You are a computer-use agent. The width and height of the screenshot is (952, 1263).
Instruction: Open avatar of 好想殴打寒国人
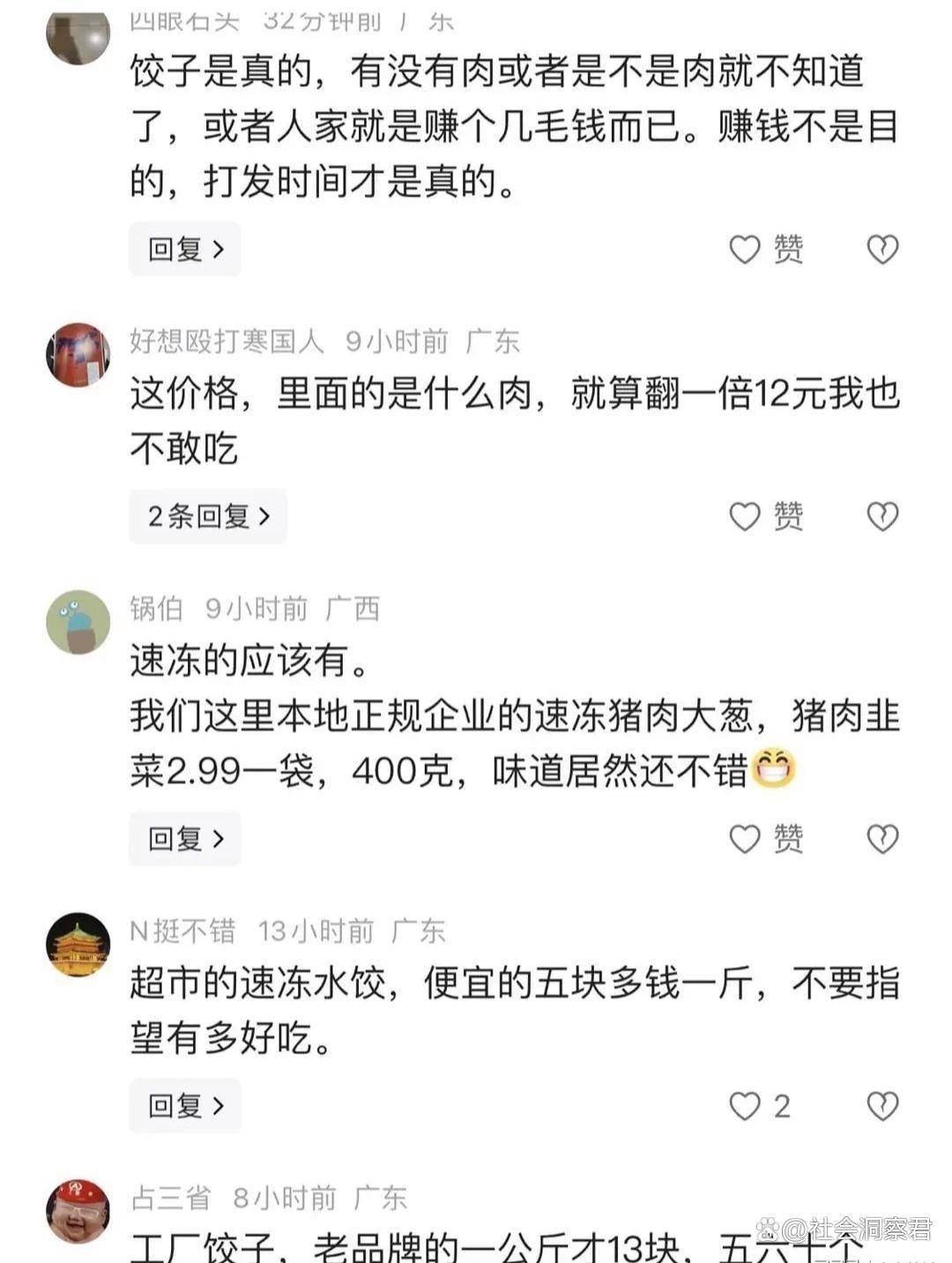click(x=78, y=354)
